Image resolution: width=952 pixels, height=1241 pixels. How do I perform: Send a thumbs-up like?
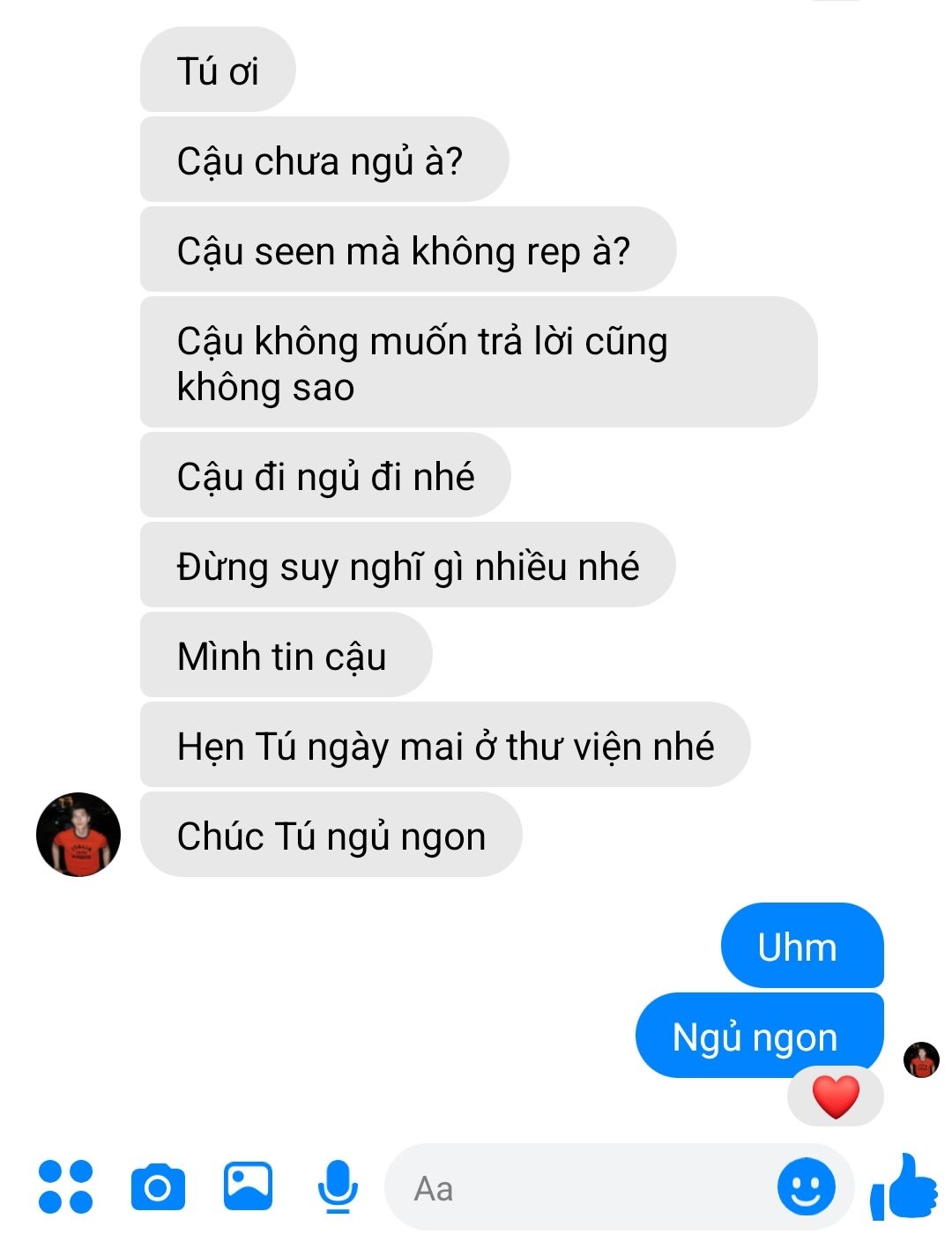tap(904, 1186)
